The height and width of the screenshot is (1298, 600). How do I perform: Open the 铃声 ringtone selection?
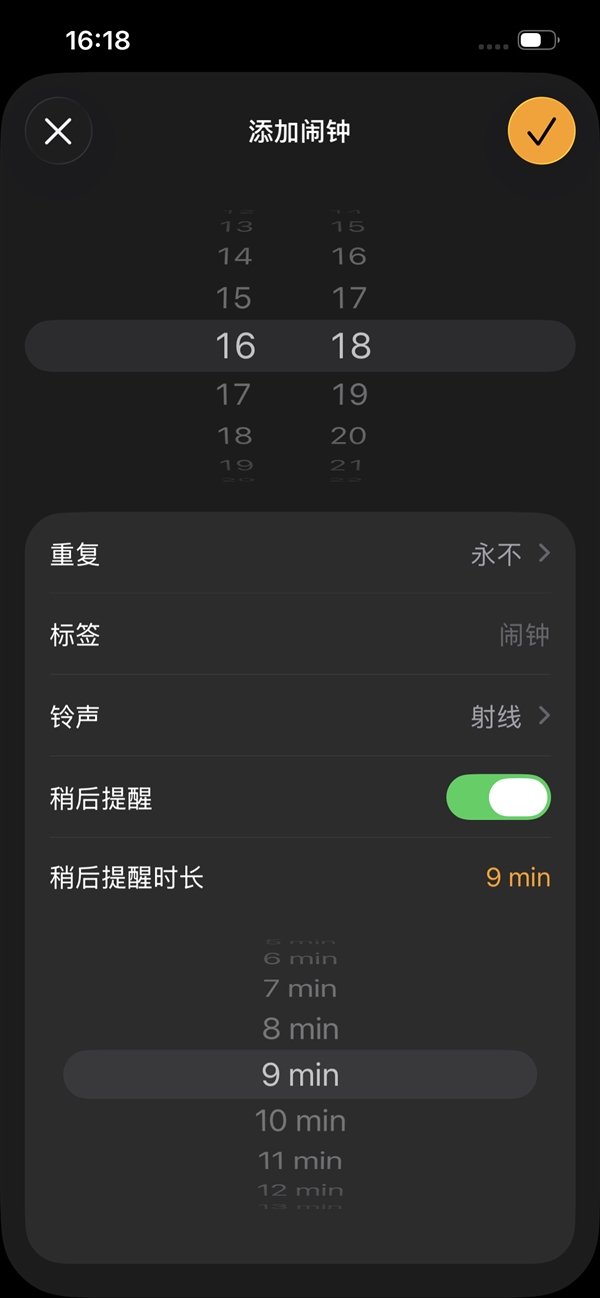(300, 717)
